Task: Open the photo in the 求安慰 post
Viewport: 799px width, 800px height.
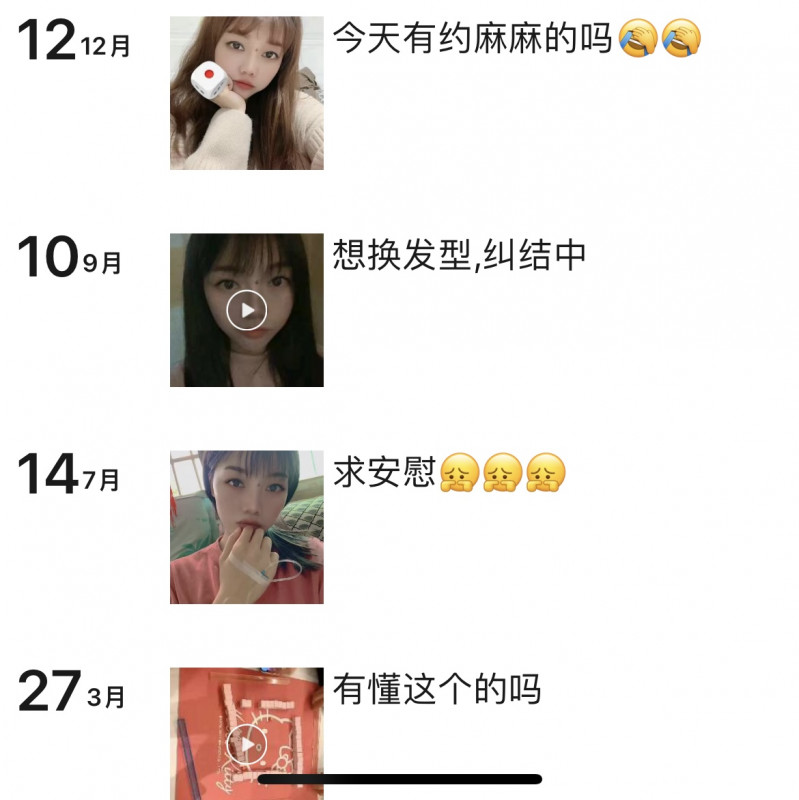Action: point(247,527)
